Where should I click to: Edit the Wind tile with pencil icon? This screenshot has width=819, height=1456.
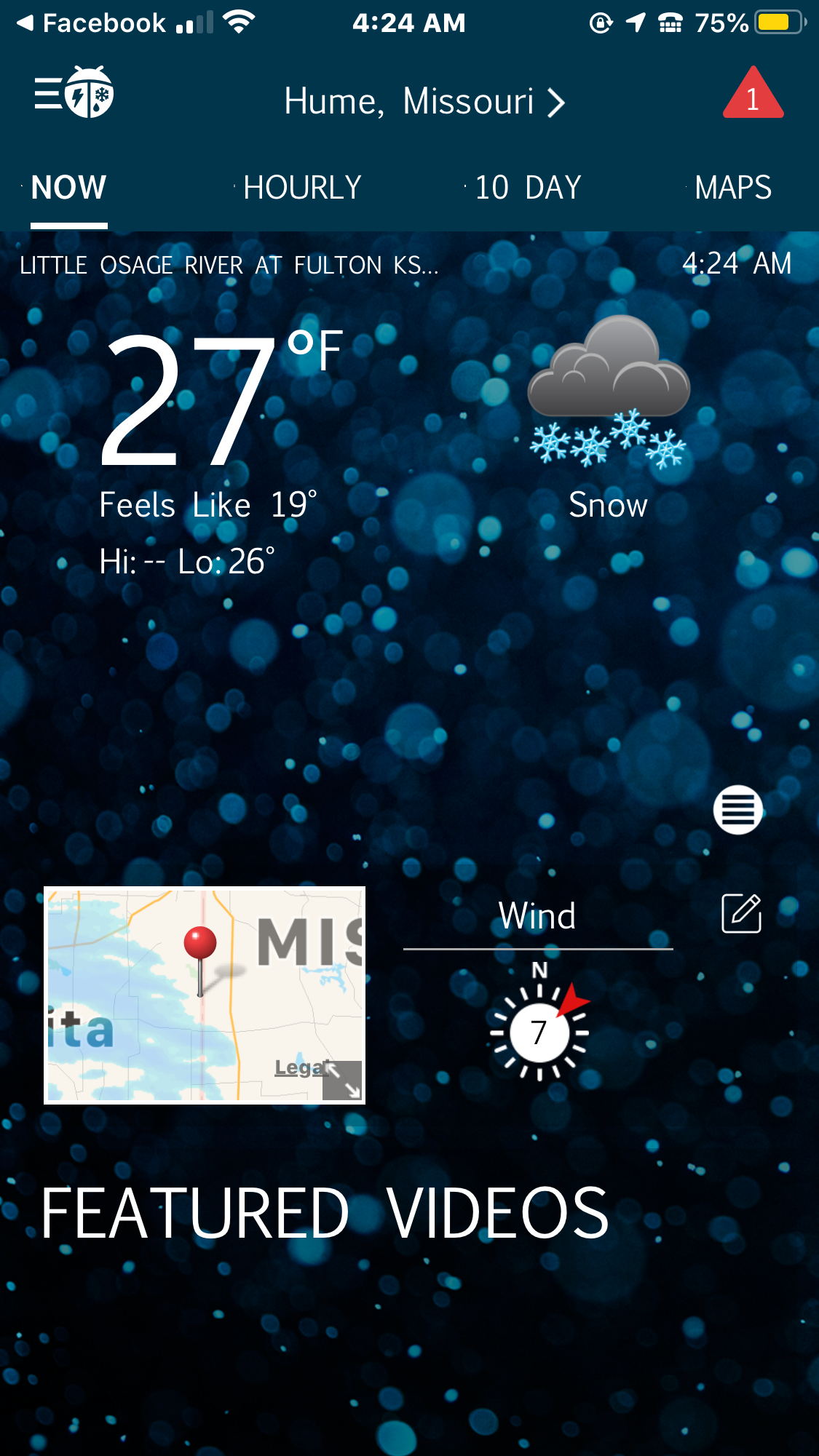click(741, 914)
